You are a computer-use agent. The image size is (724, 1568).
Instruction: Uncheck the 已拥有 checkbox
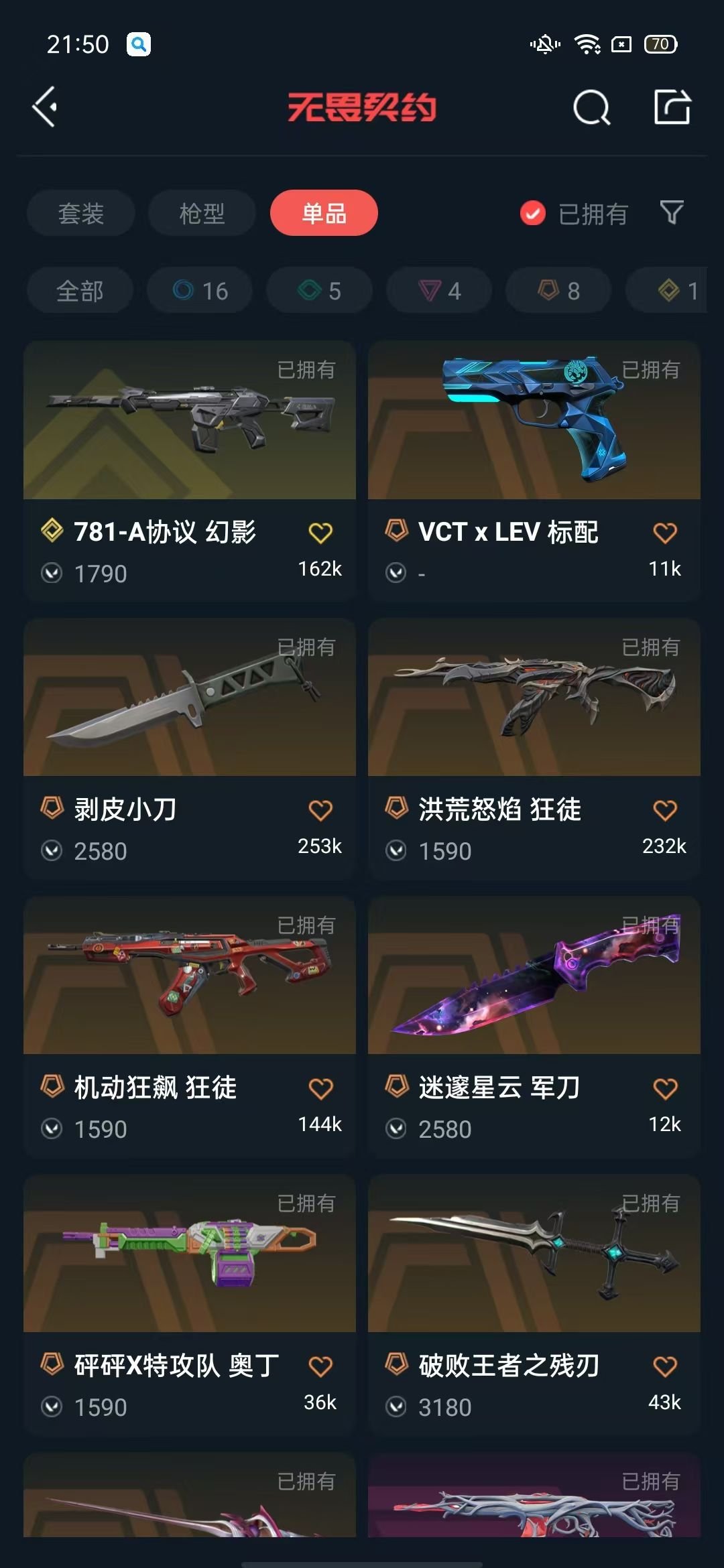coord(533,214)
